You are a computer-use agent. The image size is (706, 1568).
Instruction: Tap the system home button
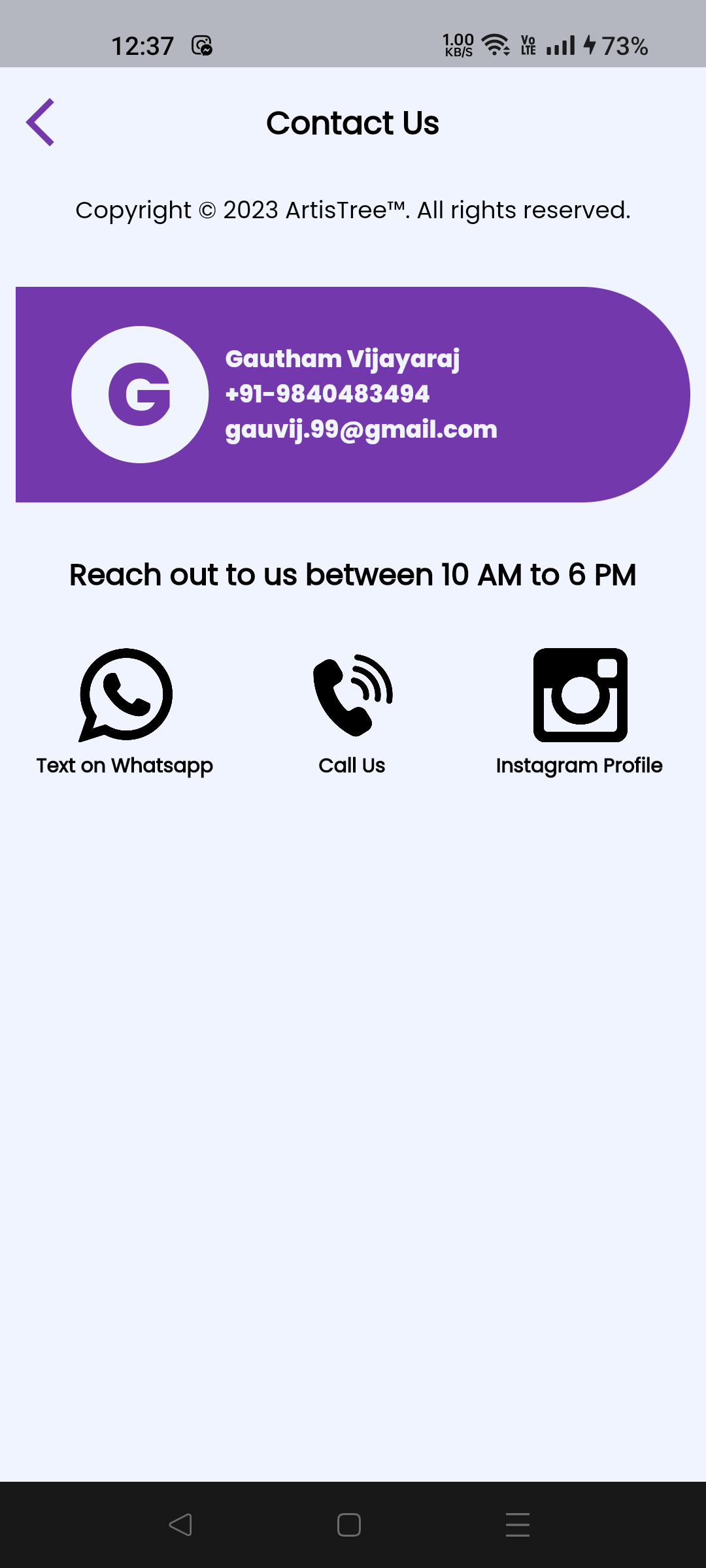point(349,1525)
